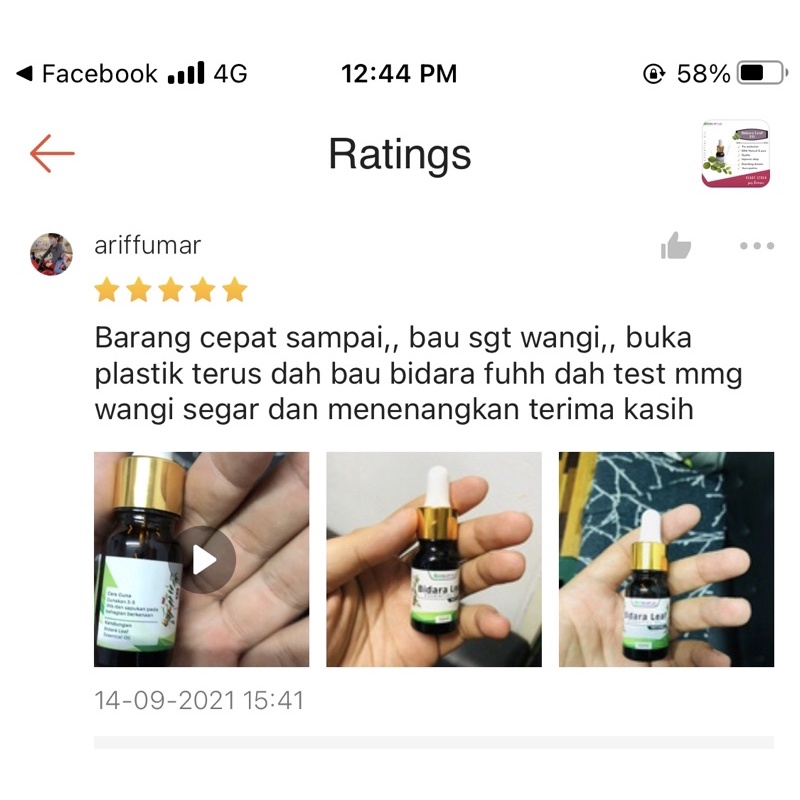
Task: Play the review video of the bottle
Action: click(x=202, y=559)
